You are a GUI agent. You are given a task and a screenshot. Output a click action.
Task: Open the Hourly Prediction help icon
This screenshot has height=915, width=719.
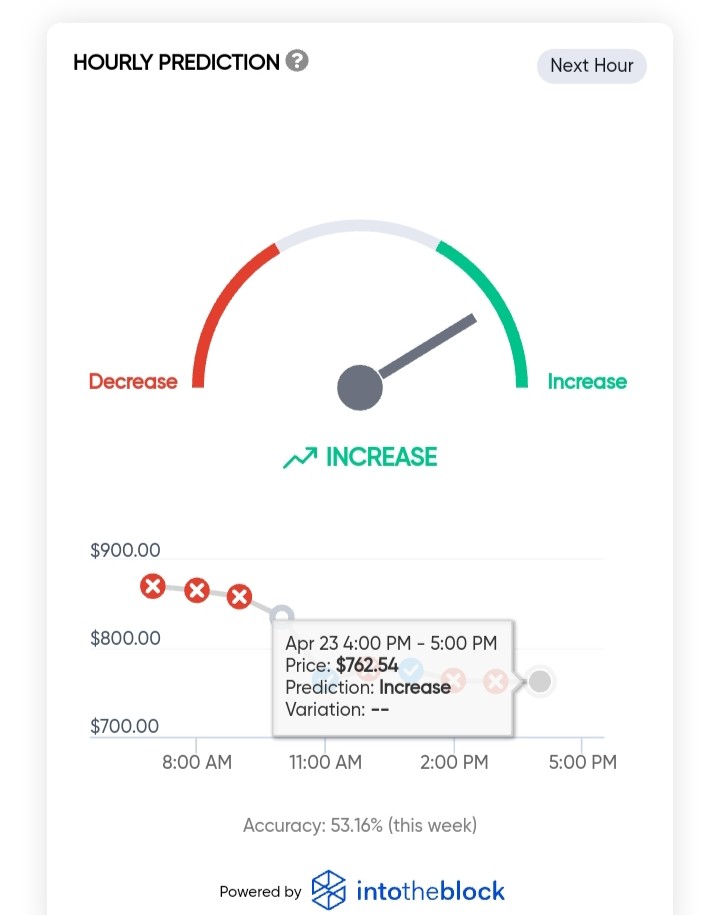point(297,61)
